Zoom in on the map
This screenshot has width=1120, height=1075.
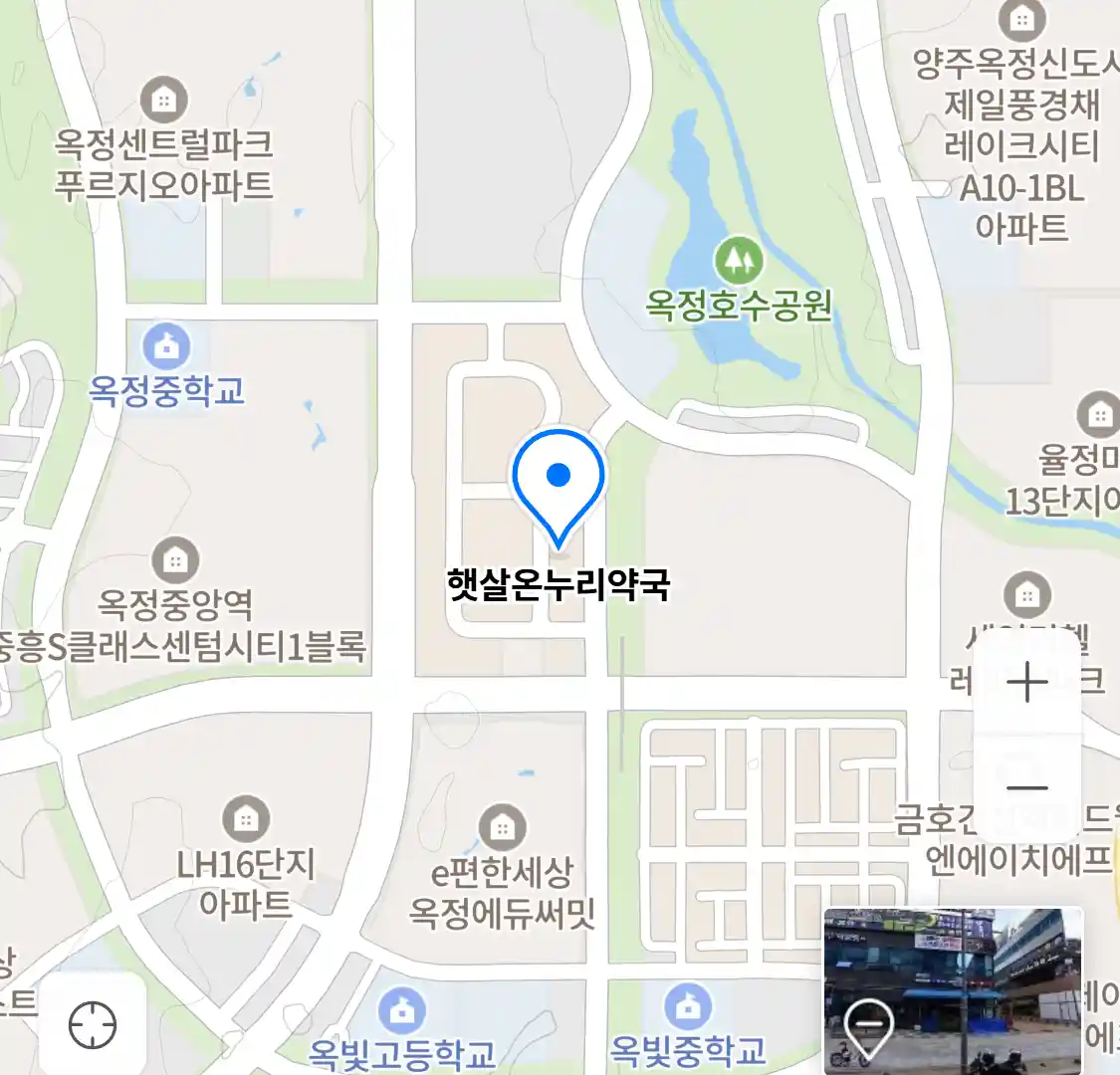[1026, 683]
